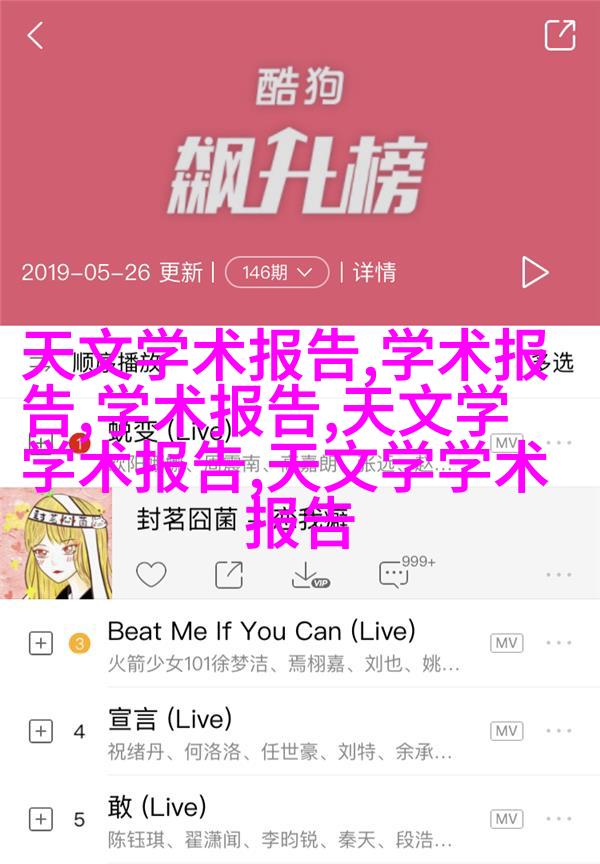Watch the MV for 敢 (Live)
This screenshot has width=600, height=864.
[x=506, y=818]
